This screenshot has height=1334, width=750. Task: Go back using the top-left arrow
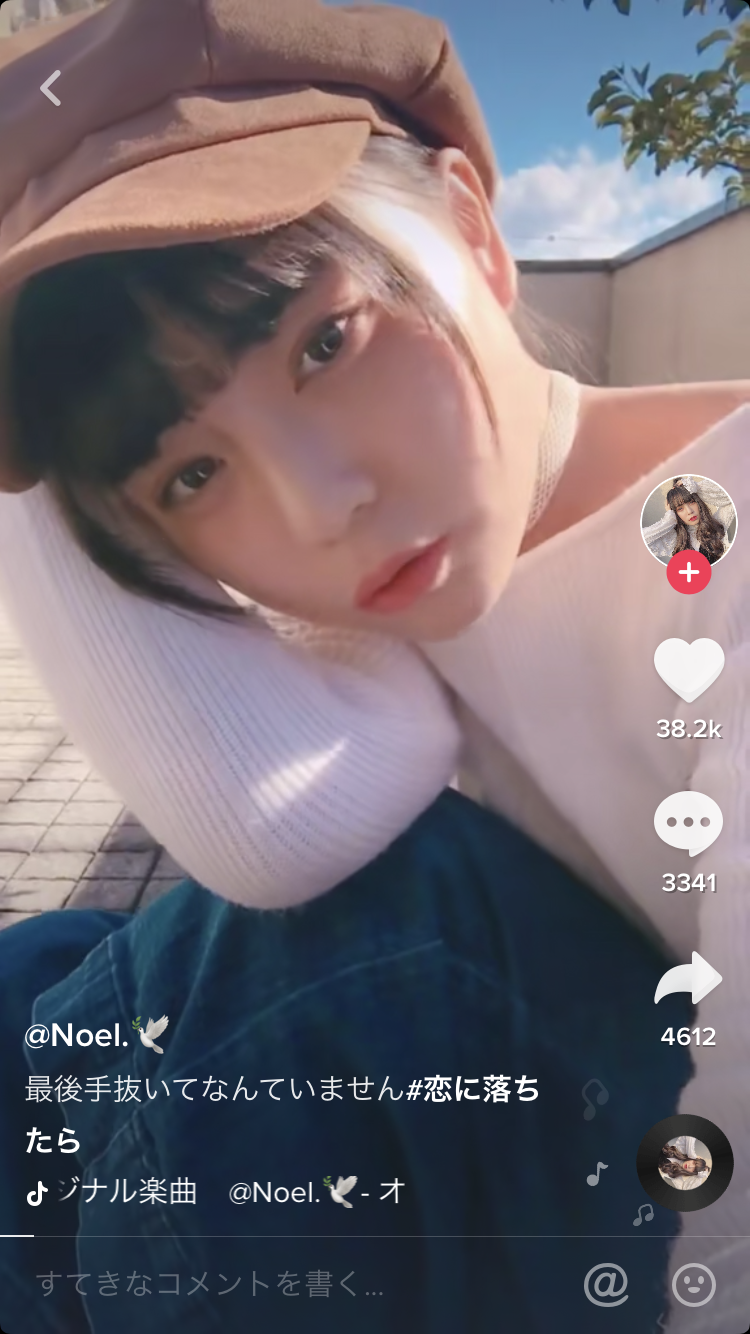coord(51,88)
